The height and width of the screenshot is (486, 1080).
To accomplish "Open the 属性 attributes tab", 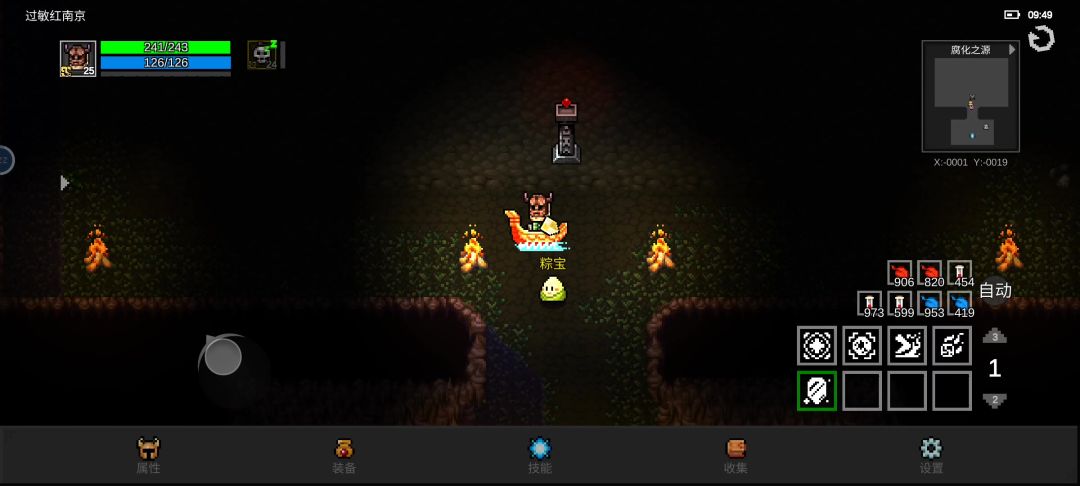I will pos(148,455).
